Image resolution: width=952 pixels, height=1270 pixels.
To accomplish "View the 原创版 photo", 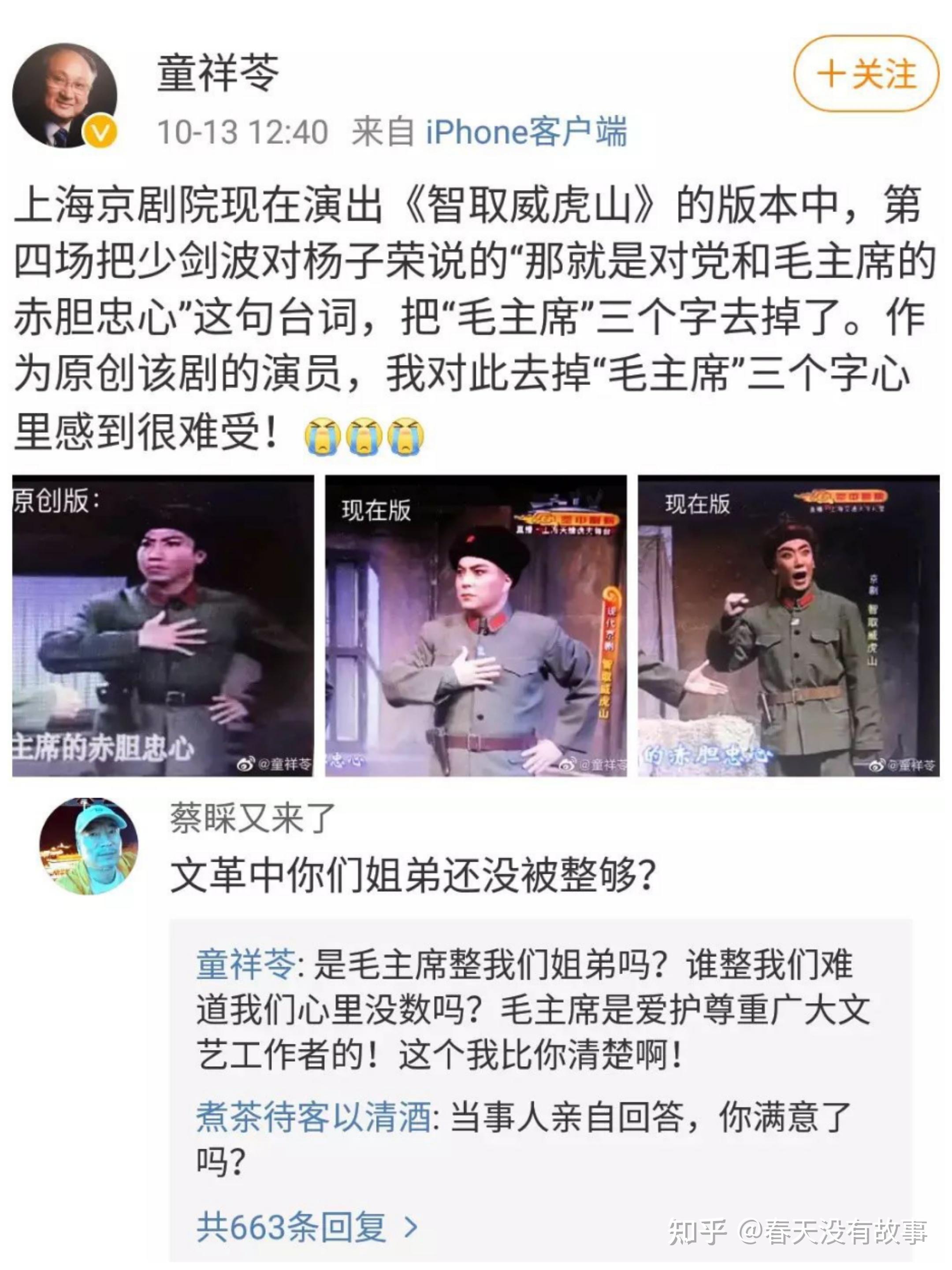I will (x=163, y=626).
